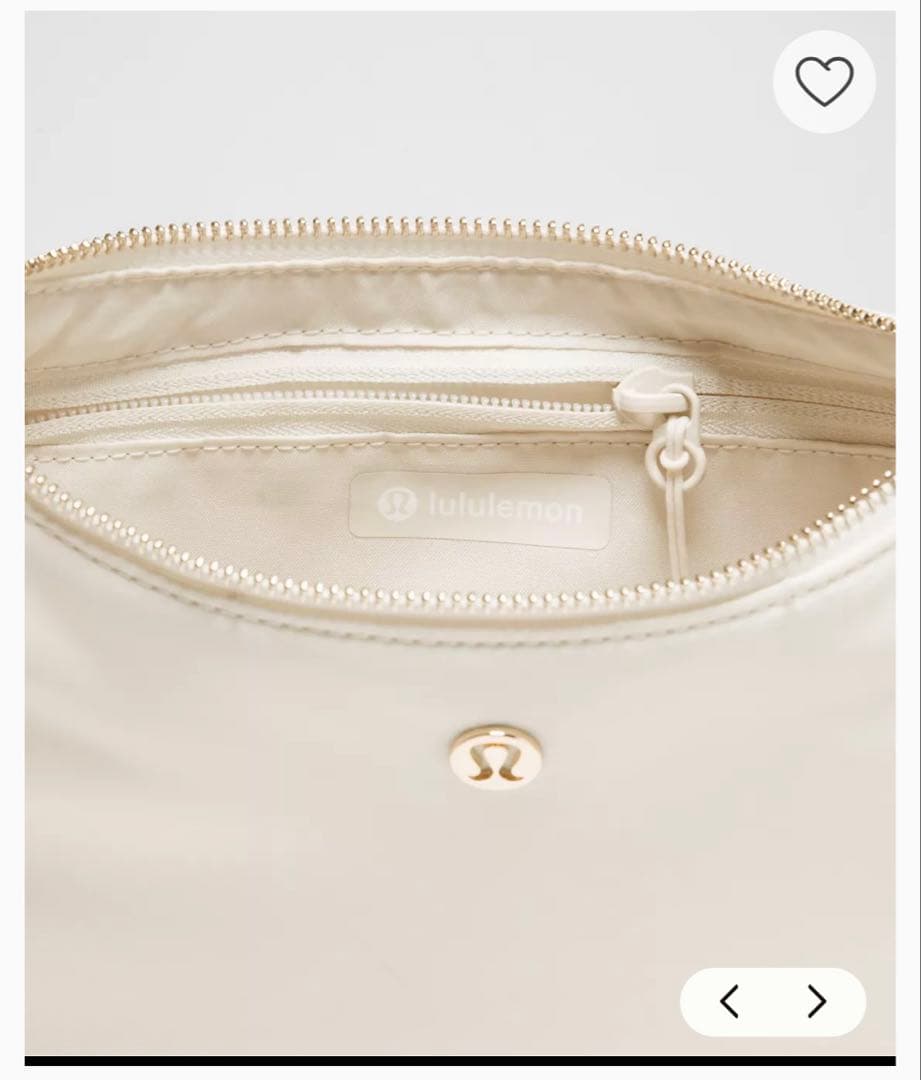This screenshot has width=921, height=1080.
Task: Click the gold zipper teeth on the bag
Action: 400,222
